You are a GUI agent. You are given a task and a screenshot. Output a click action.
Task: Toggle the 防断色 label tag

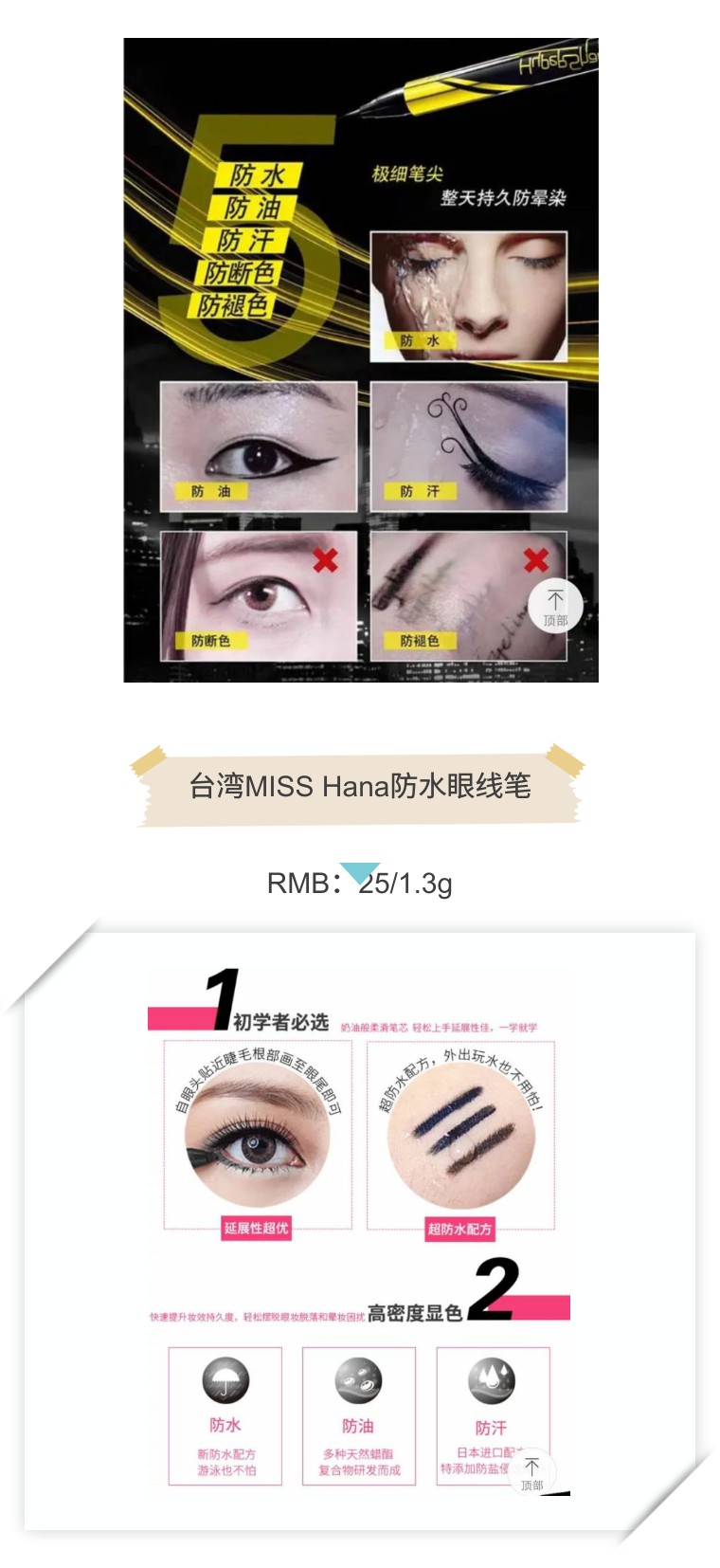pos(211,640)
